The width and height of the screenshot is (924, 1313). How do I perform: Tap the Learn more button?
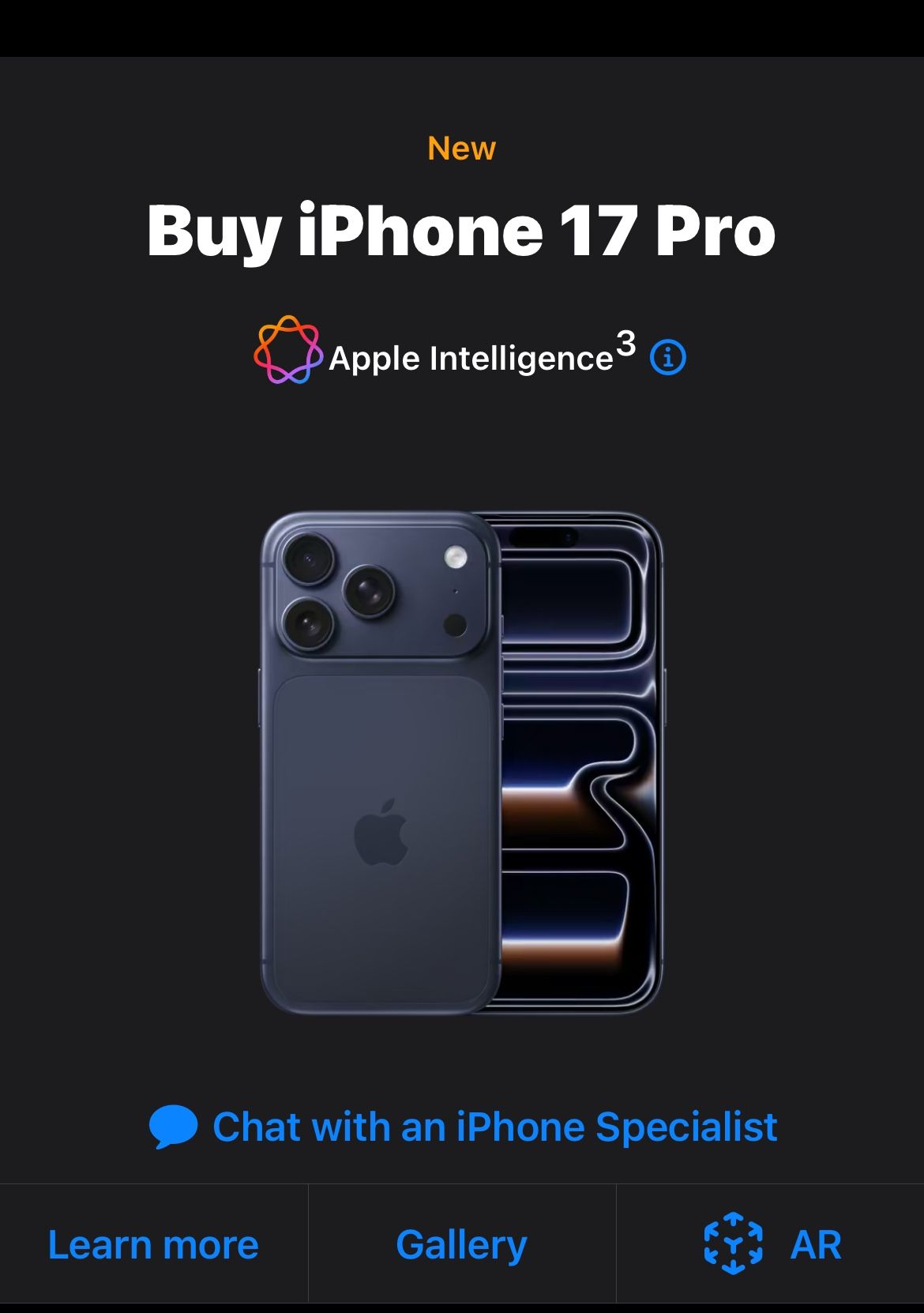(x=153, y=1244)
